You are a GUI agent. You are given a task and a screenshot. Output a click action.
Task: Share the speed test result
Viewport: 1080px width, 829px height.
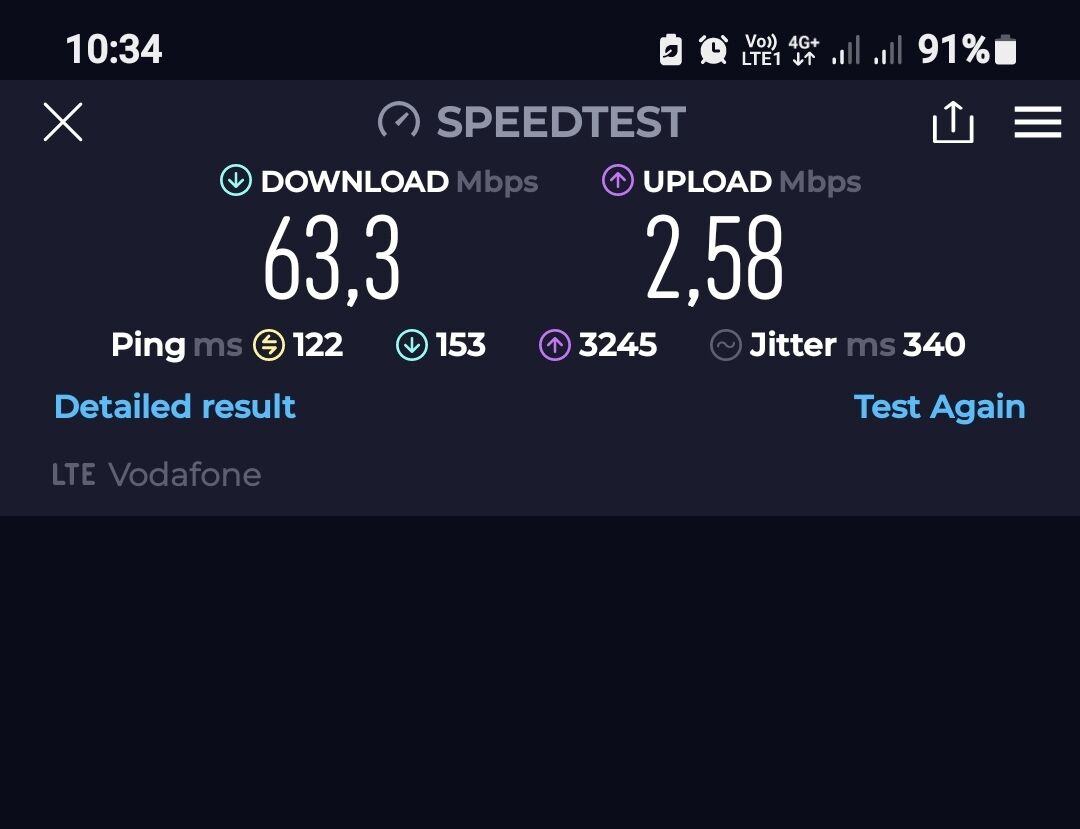tap(952, 122)
